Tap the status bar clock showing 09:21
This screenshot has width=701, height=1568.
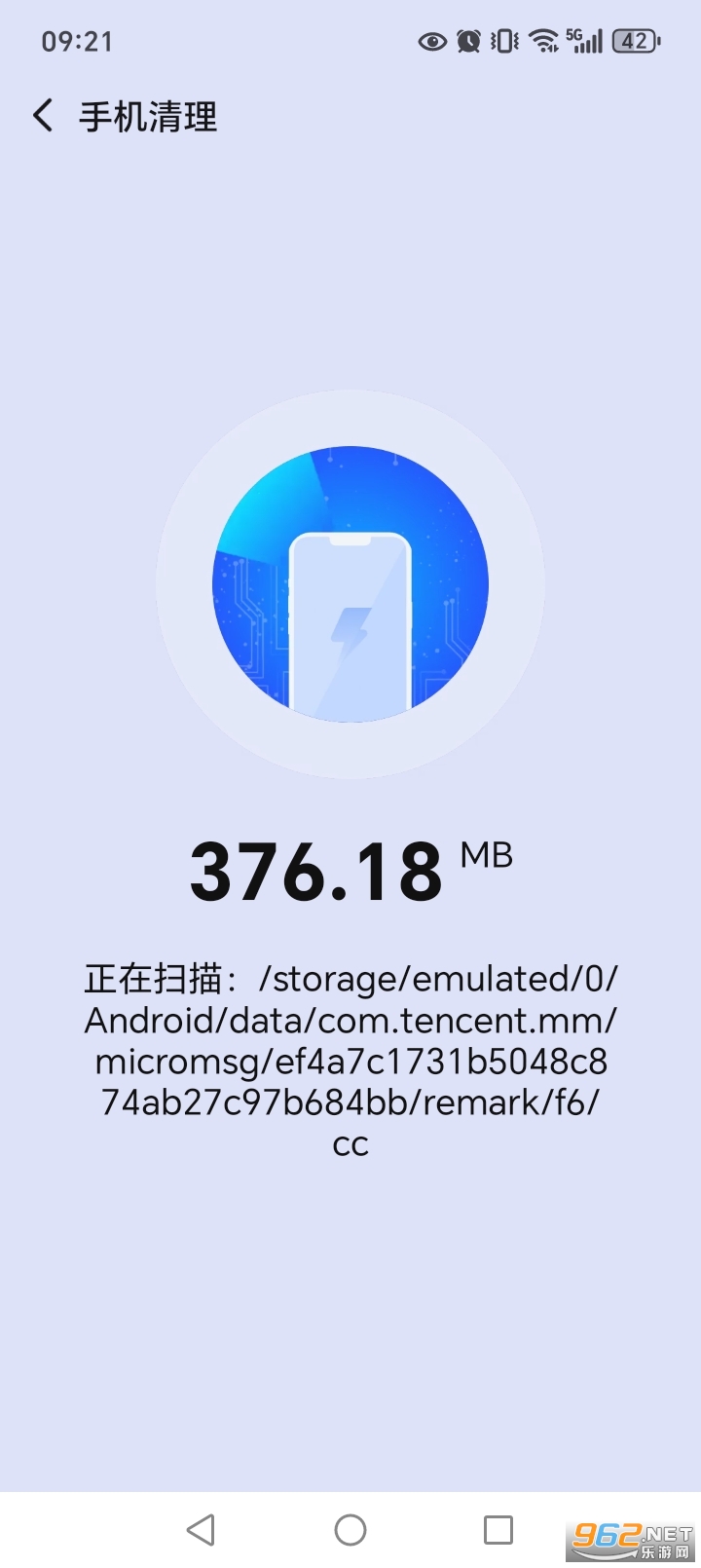(78, 41)
